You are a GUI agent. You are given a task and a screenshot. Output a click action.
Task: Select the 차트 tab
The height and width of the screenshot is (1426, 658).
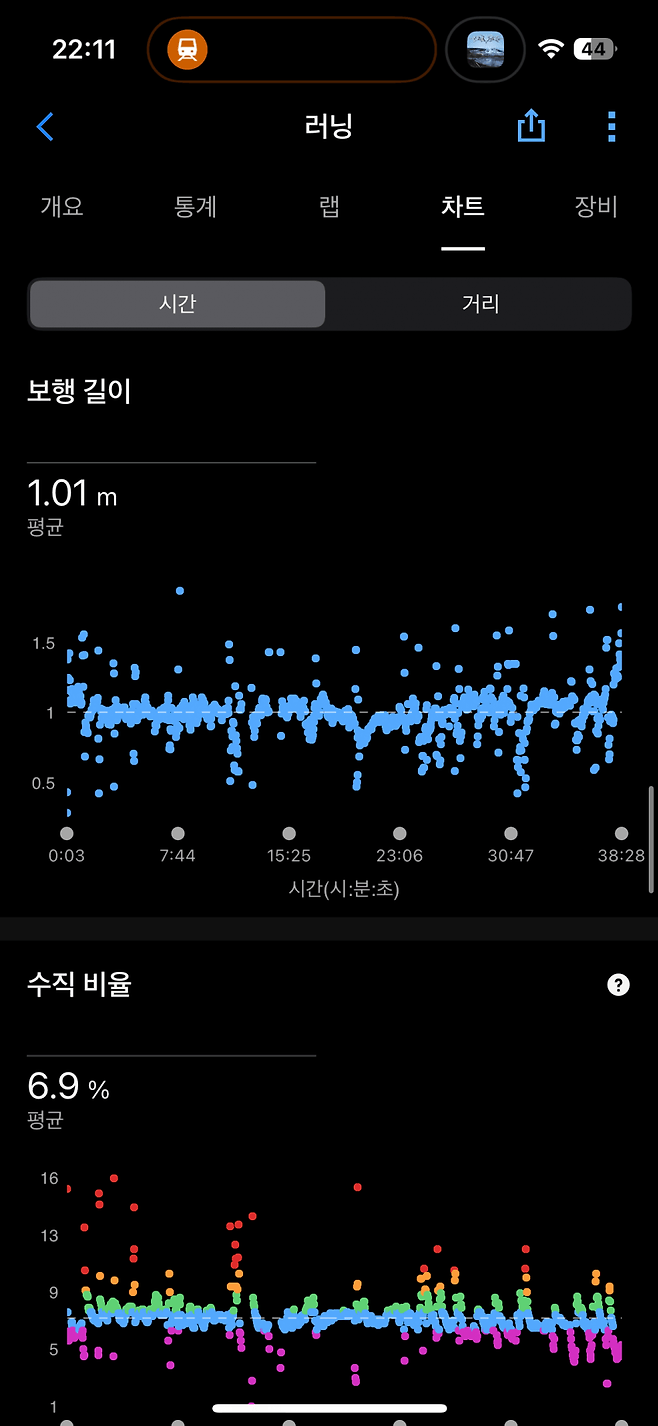[x=463, y=207]
